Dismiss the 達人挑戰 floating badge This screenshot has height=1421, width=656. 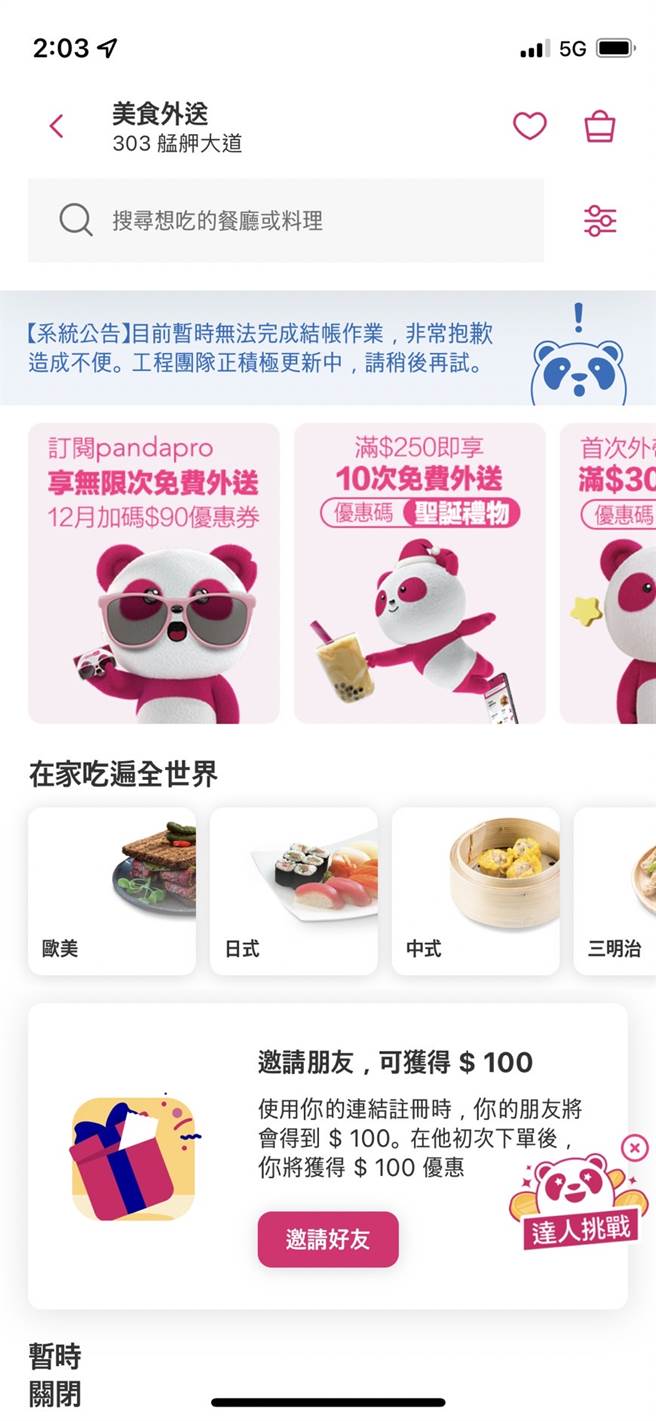(x=635, y=1147)
